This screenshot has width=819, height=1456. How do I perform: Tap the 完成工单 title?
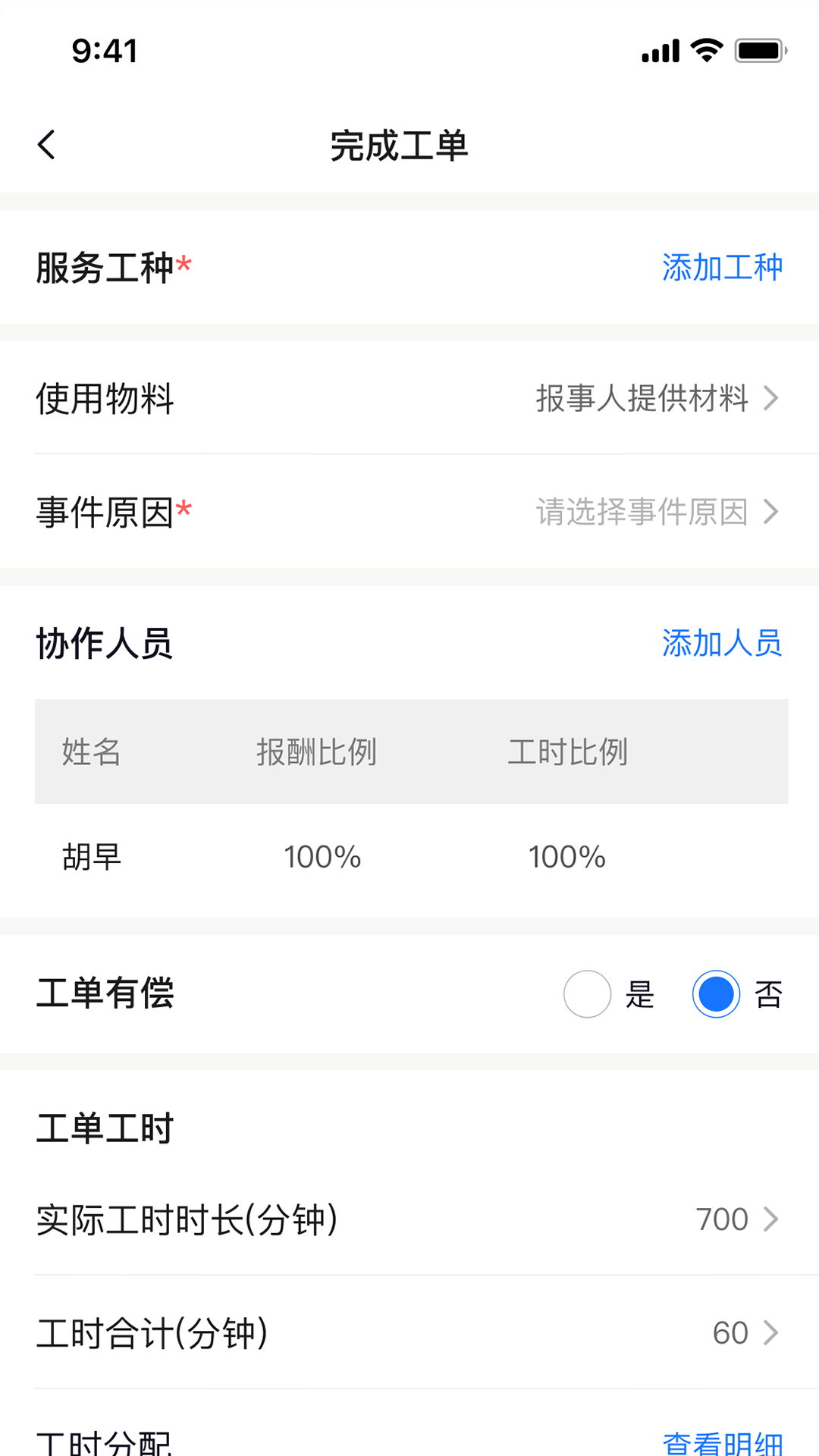[397, 146]
